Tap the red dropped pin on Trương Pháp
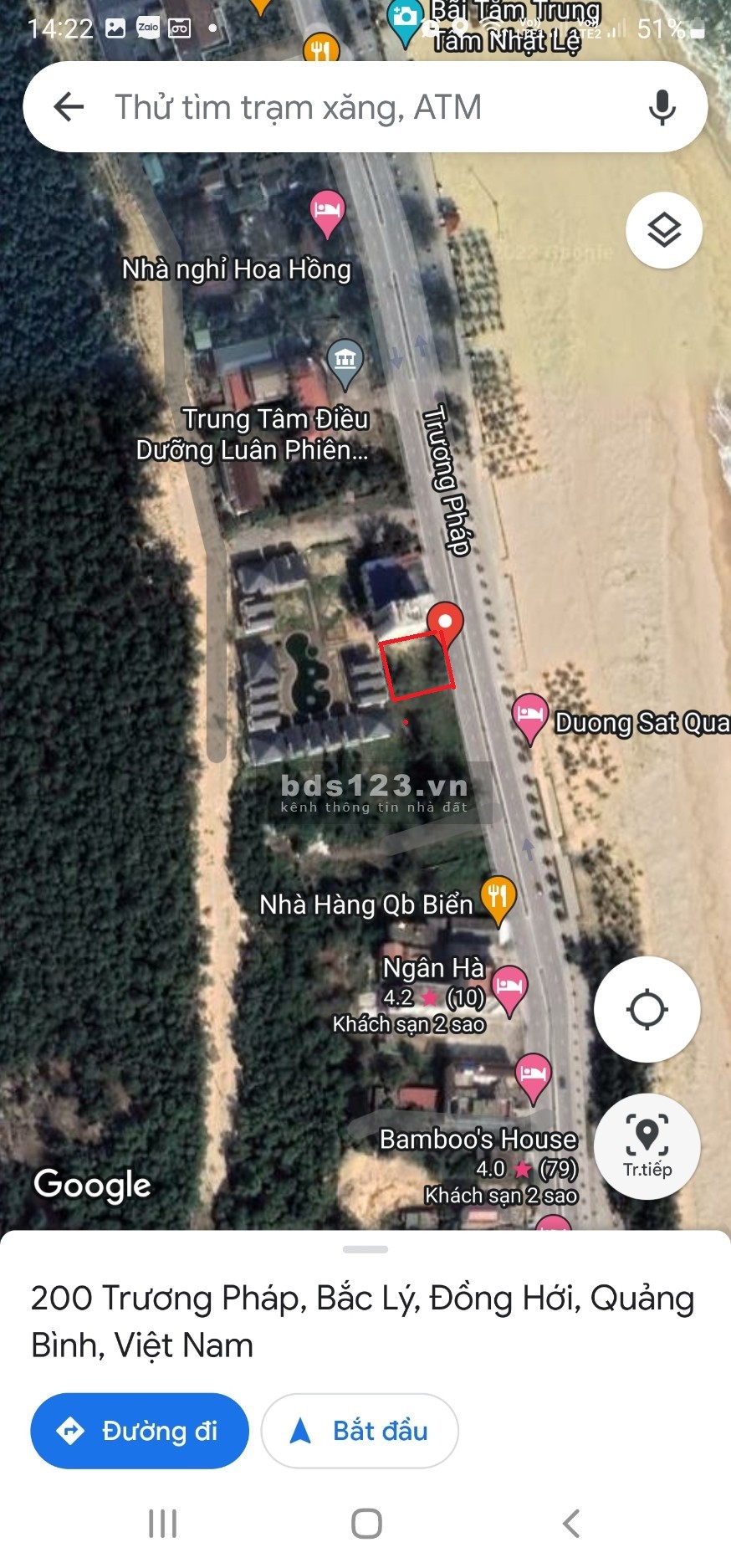Image resolution: width=731 pixels, height=1568 pixels. click(445, 623)
